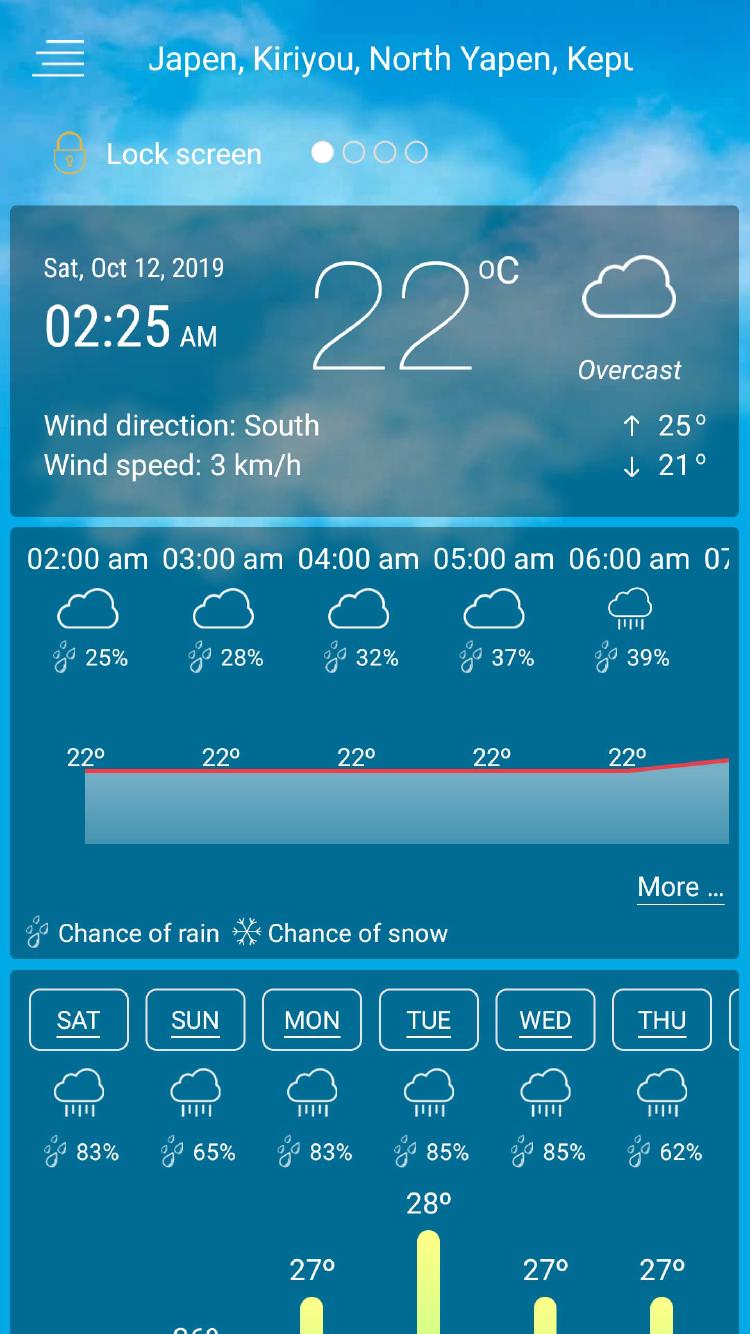Select the third page indicator dot
Image resolution: width=750 pixels, height=1334 pixels.
pyautogui.click(x=385, y=153)
